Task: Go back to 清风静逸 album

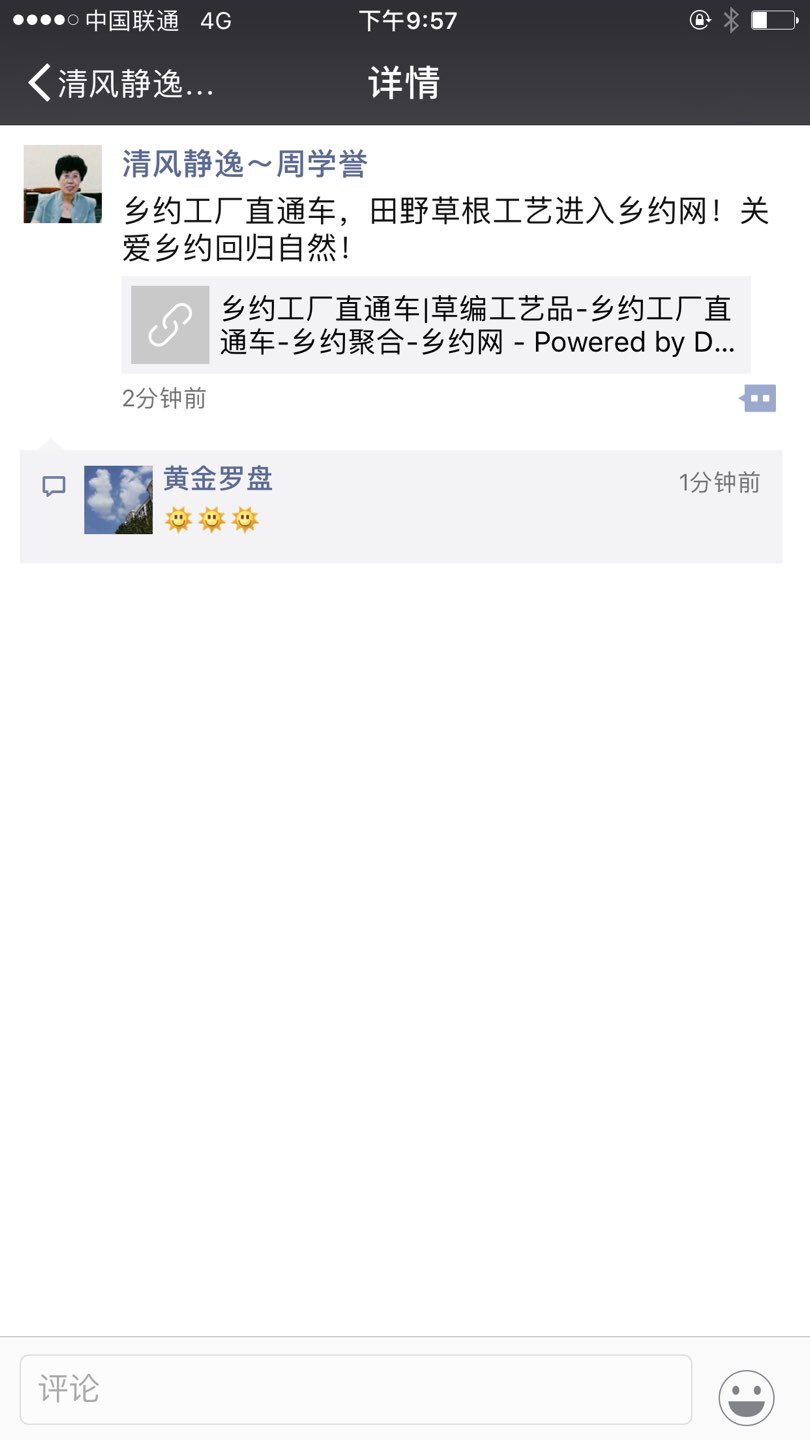Action: point(120,83)
